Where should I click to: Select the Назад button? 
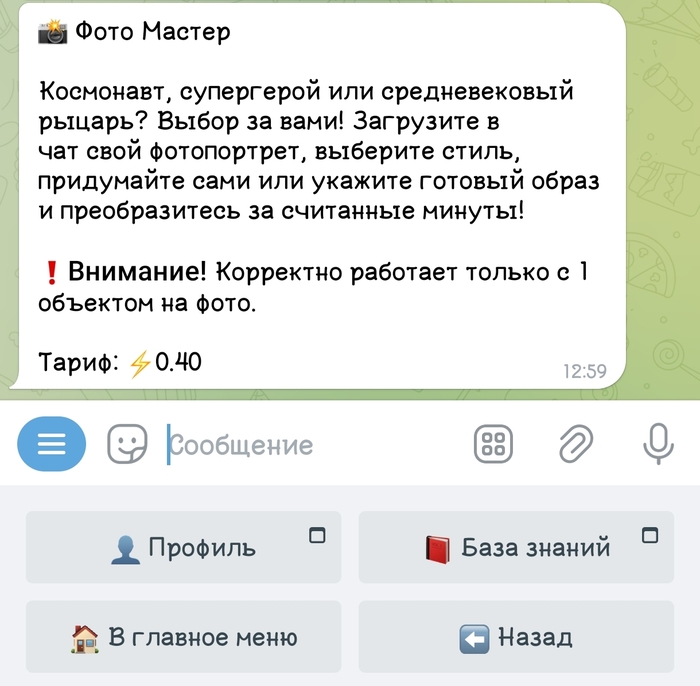pos(516,637)
